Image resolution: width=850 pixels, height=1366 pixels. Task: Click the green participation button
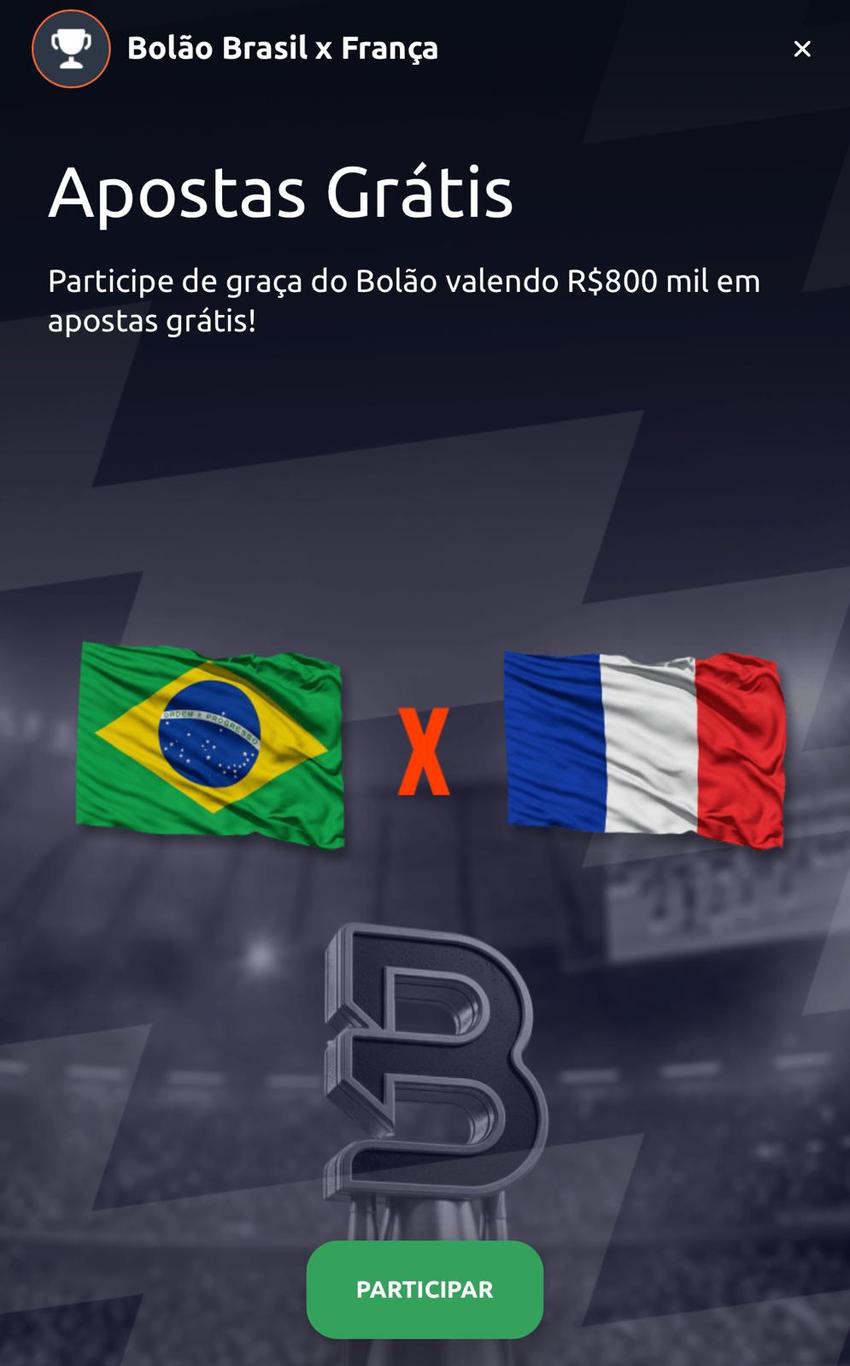pos(424,1290)
